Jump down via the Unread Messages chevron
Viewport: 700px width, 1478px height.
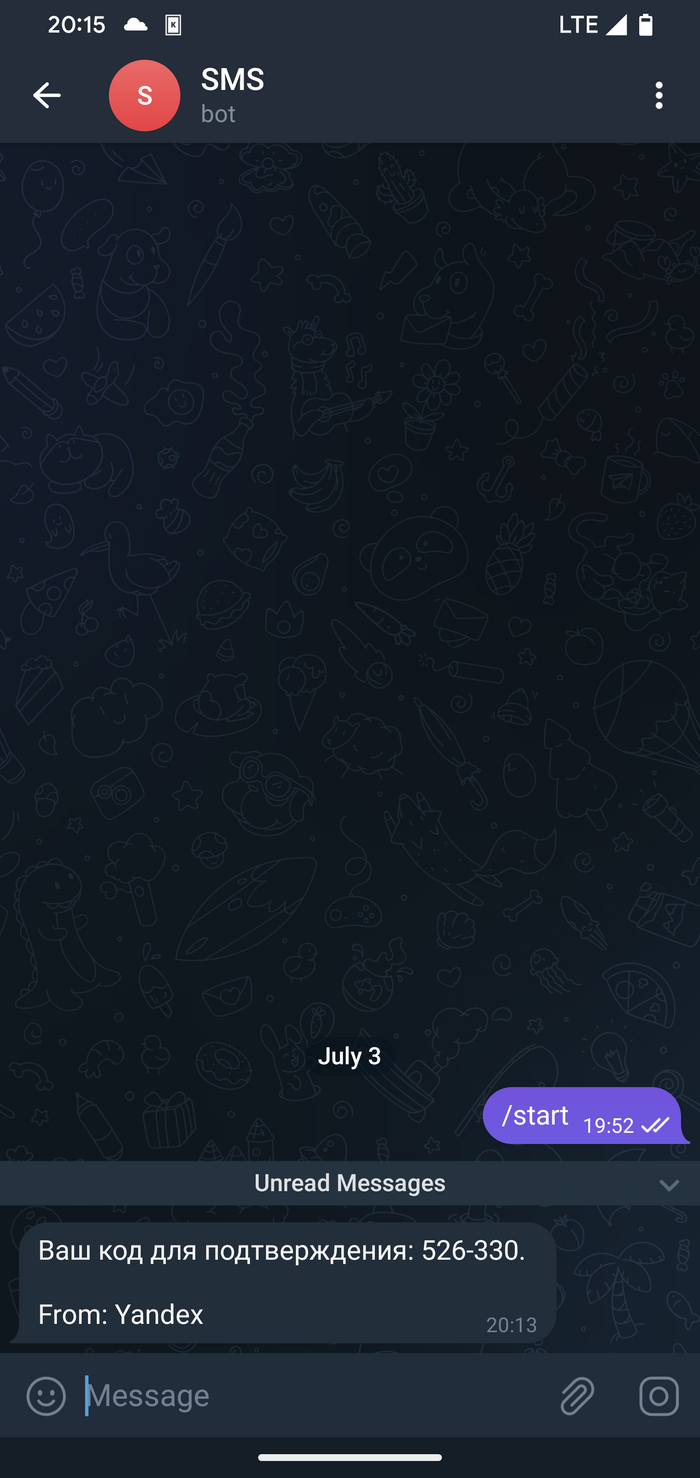(668, 1185)
